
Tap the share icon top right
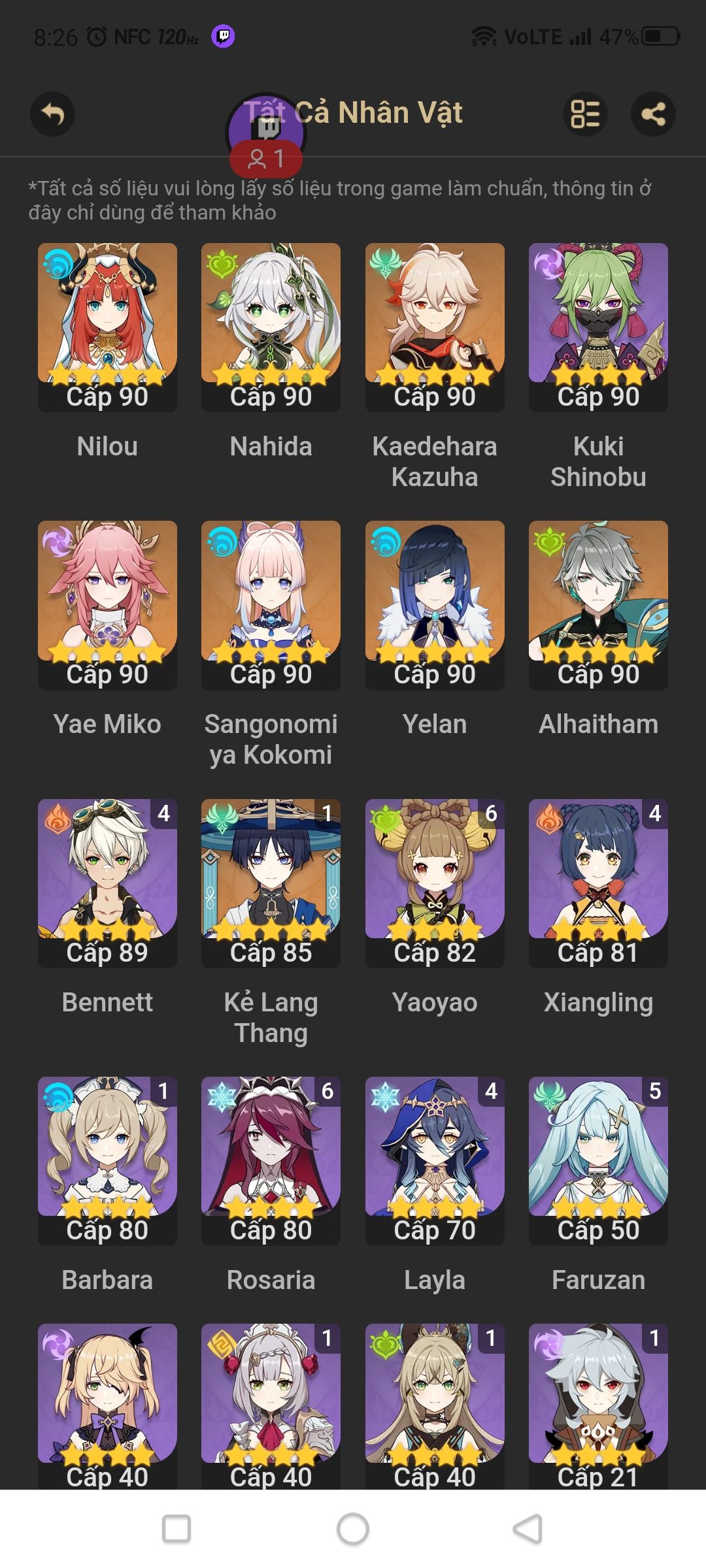653,113
